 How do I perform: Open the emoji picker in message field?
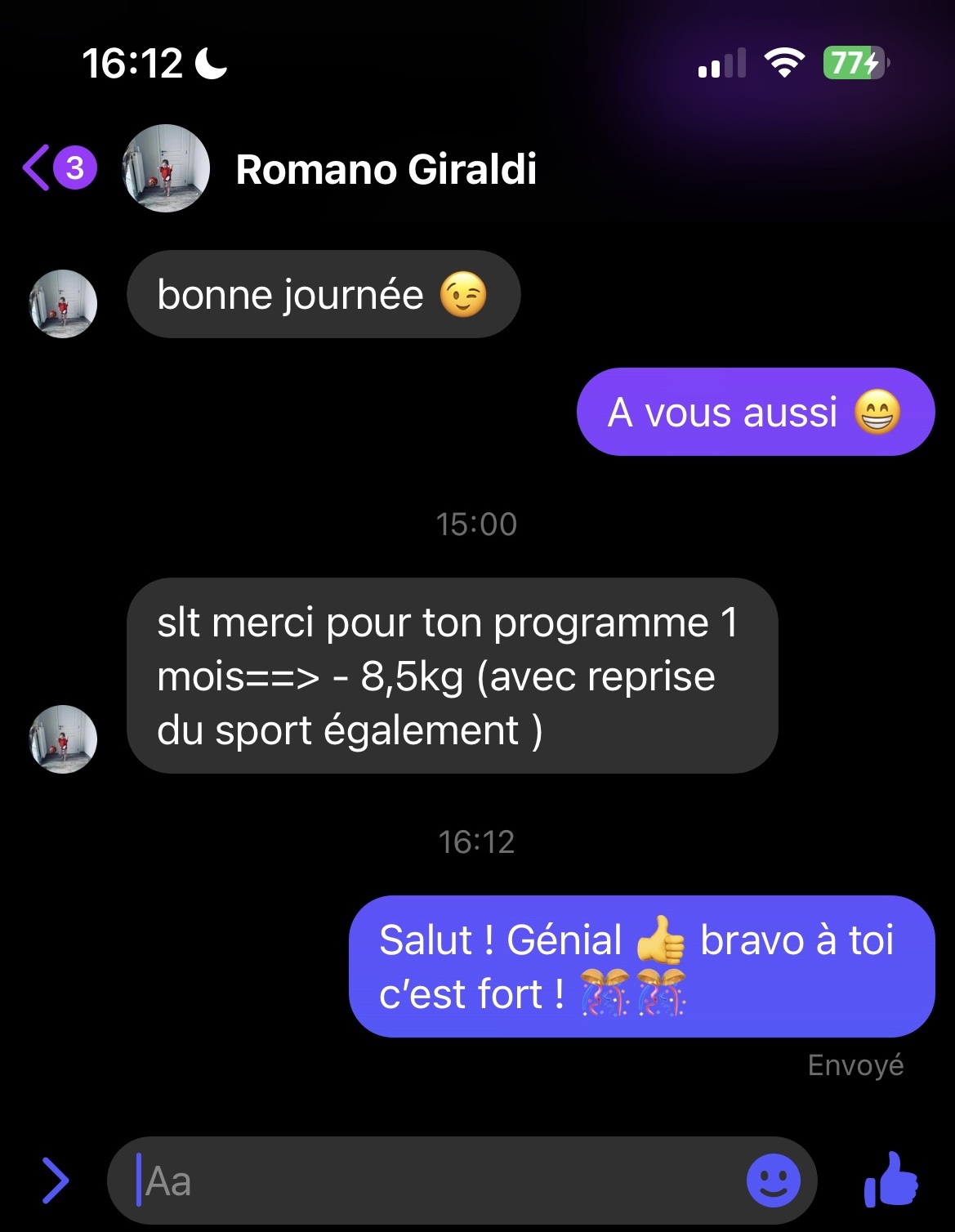772,1181
